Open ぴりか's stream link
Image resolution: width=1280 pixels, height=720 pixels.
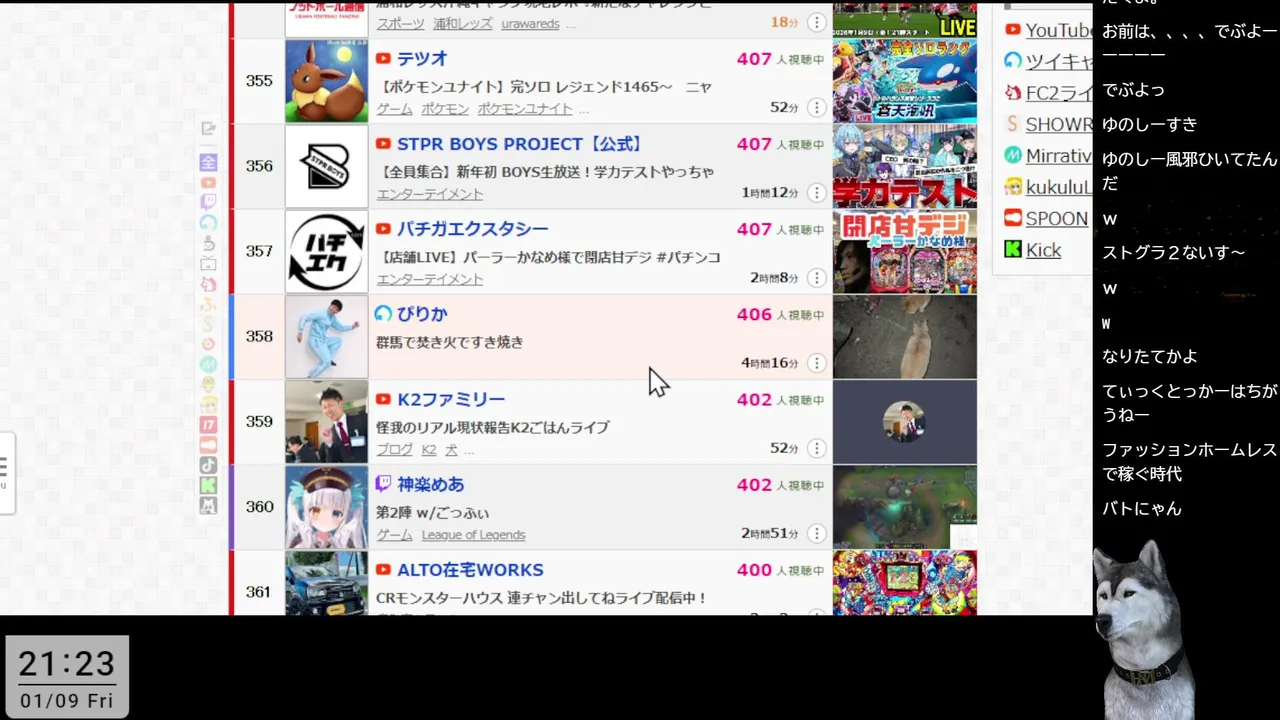click(x=422, y=314)
